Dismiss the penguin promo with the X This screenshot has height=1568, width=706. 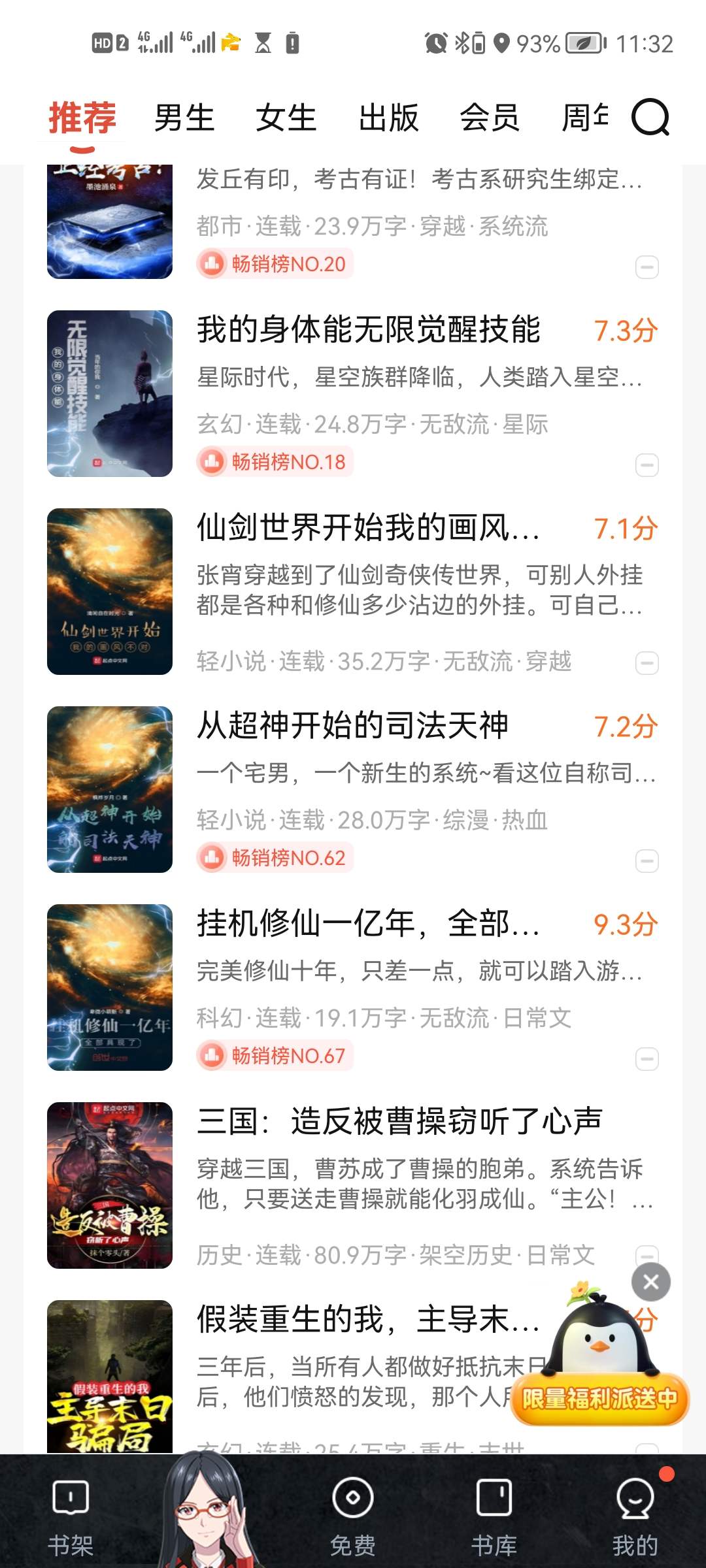(650, 1282)
